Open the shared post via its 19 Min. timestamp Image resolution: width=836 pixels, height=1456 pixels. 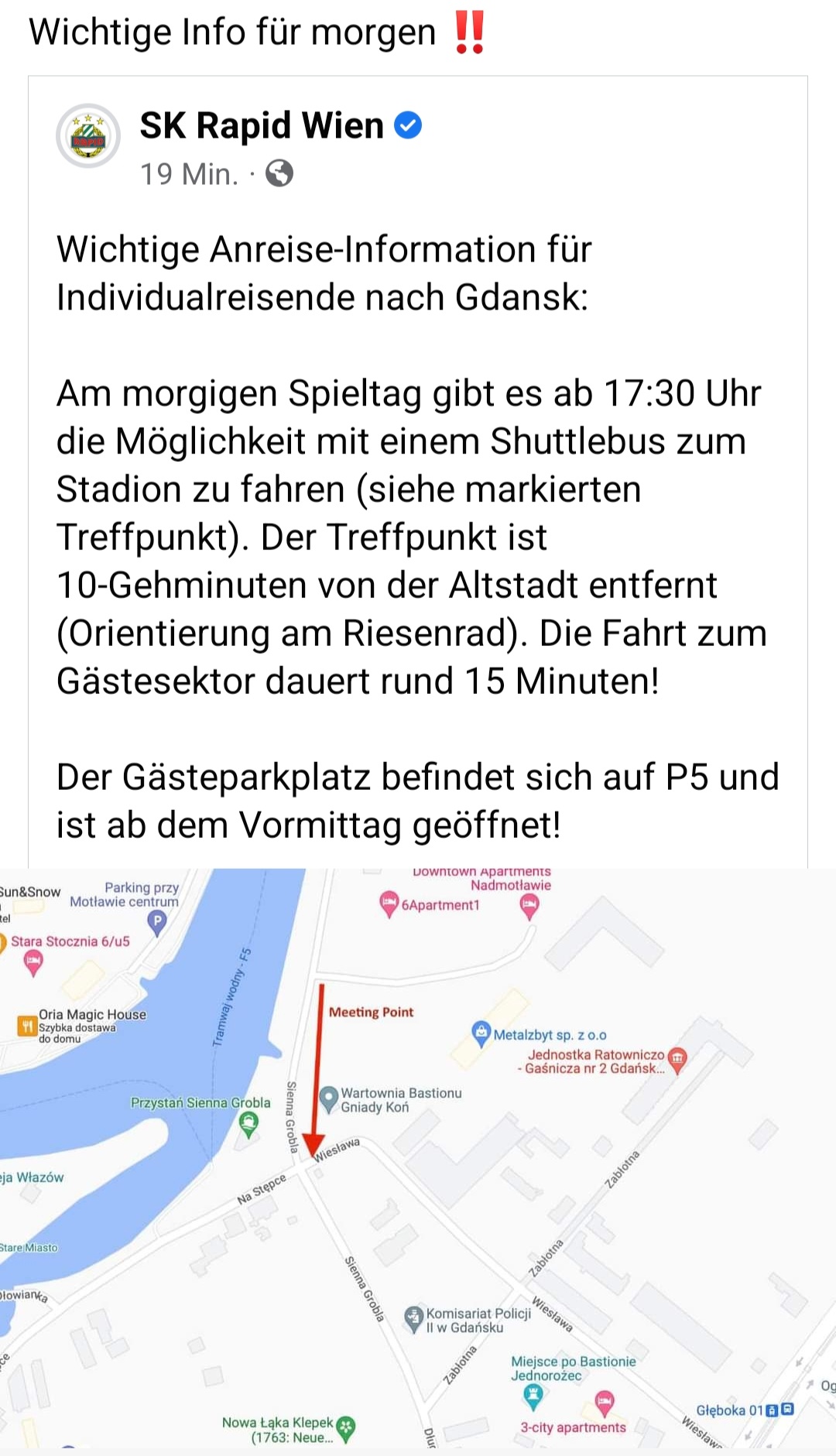point(190,174)
